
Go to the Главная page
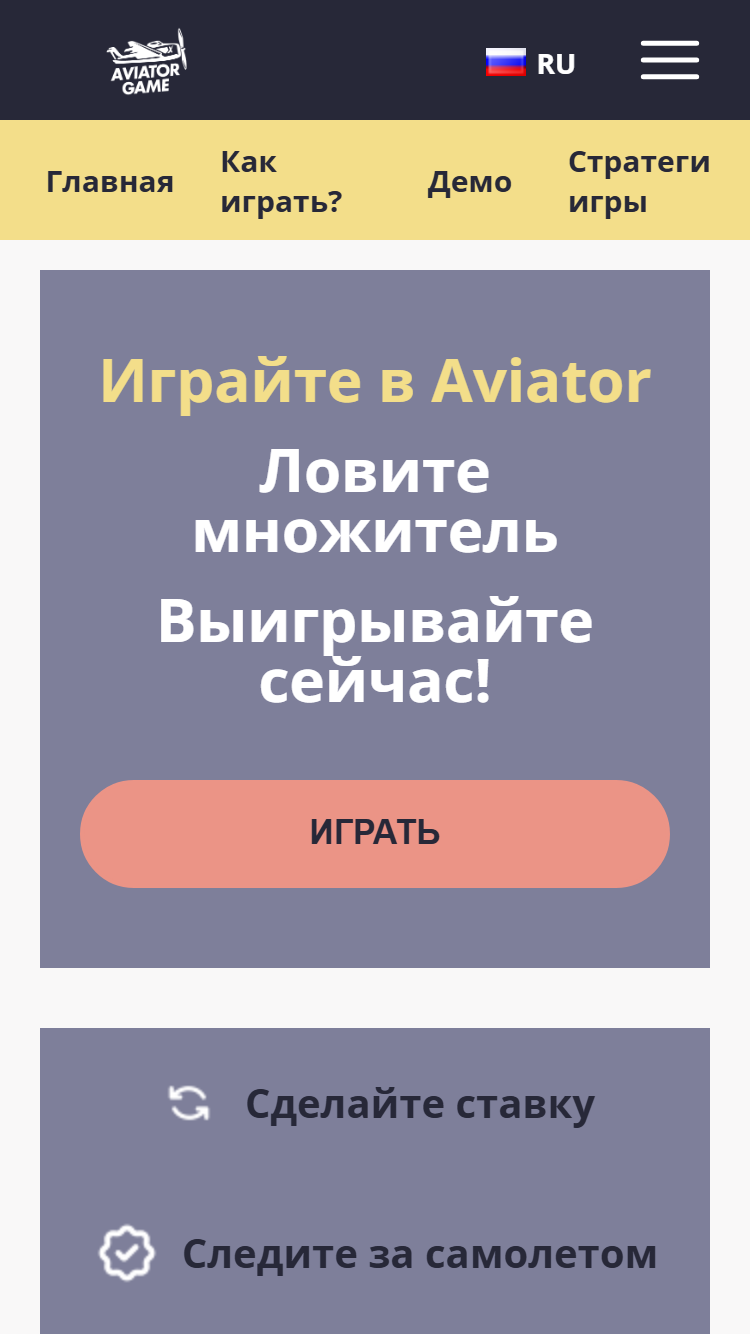[110, 182]
